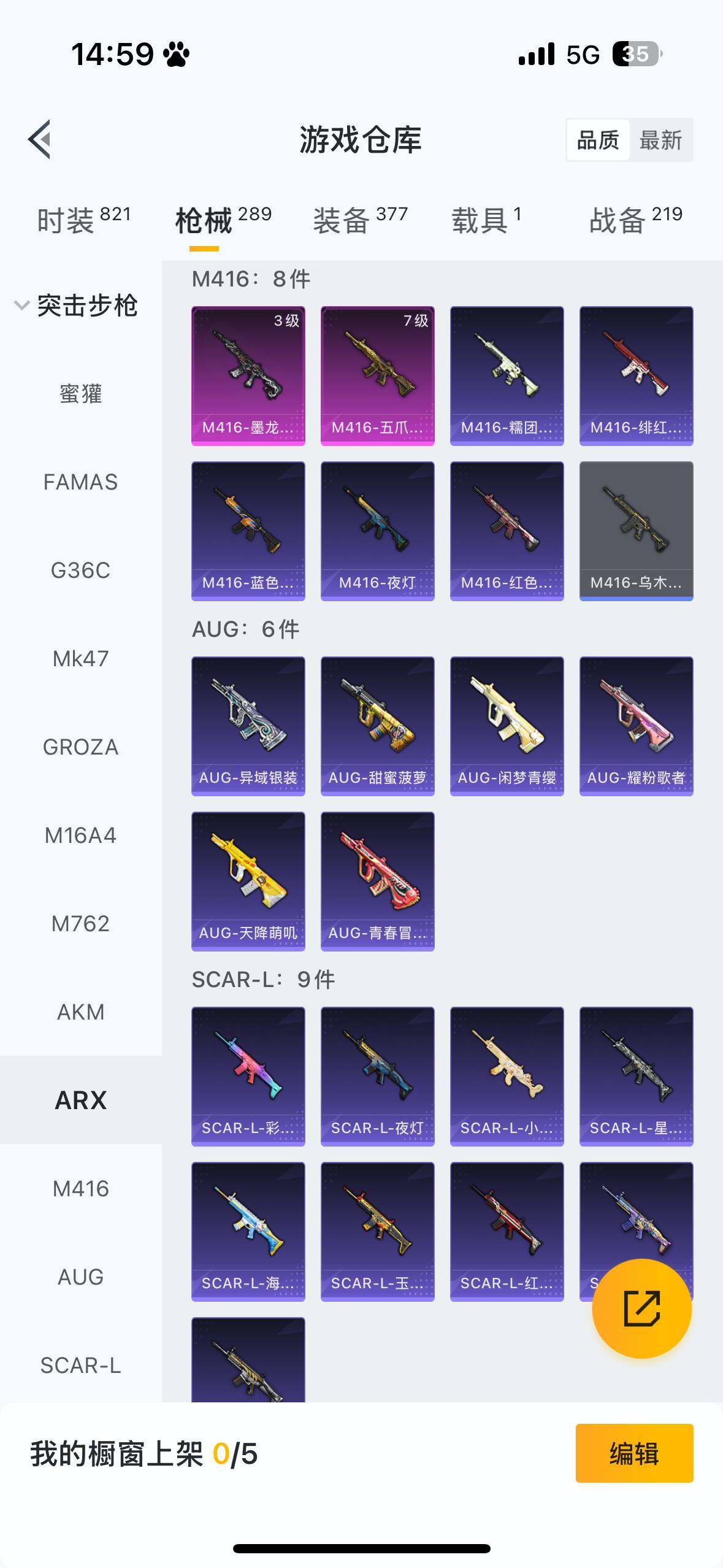The width and height of the screenshot is (723, 1568).
Task: Select 蜜獾 in the sidebar
Action: 80,394
